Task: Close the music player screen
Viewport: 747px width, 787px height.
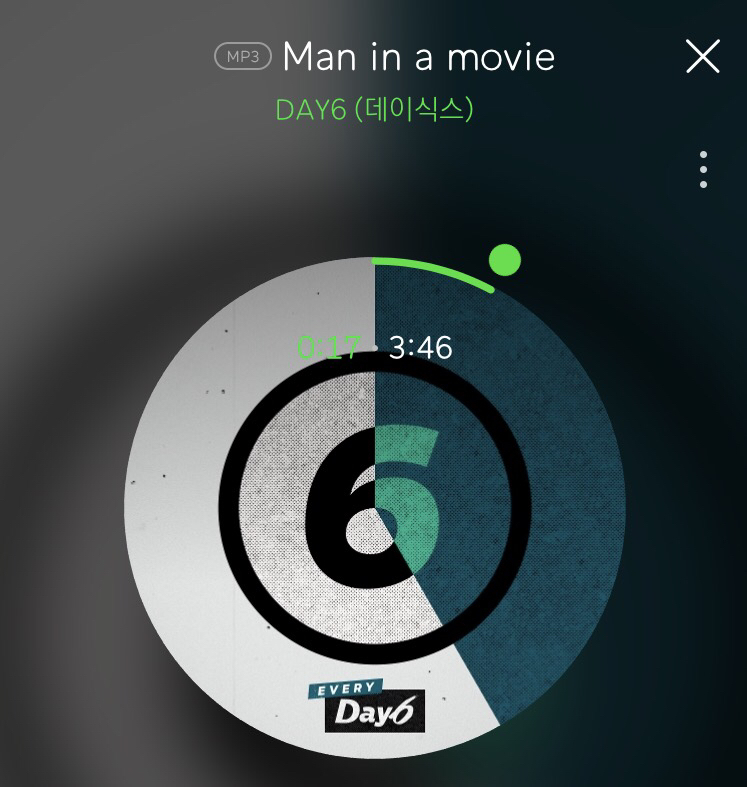Action: click(x=703, y=57)
